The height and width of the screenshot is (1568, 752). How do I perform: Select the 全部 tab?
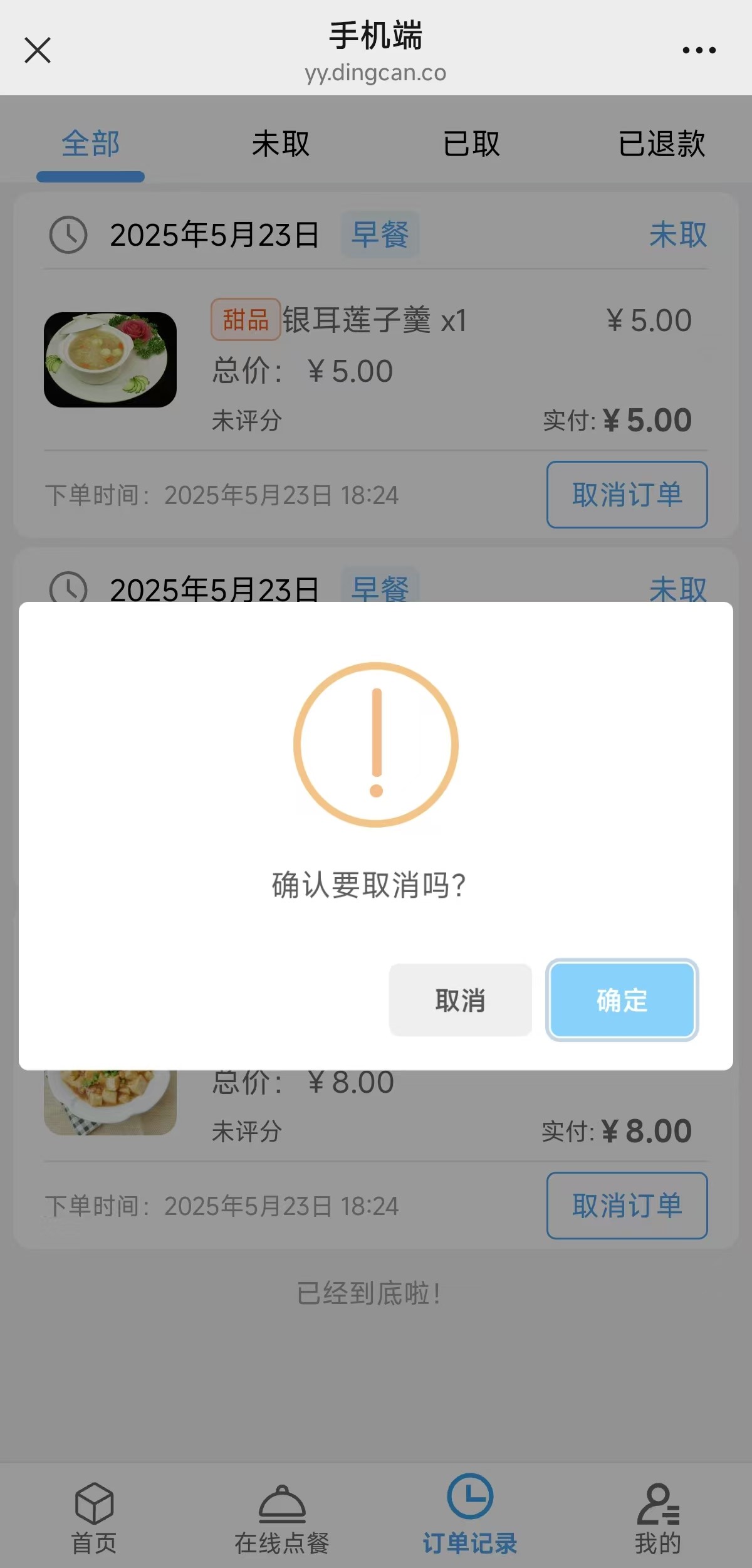[90, 144]
